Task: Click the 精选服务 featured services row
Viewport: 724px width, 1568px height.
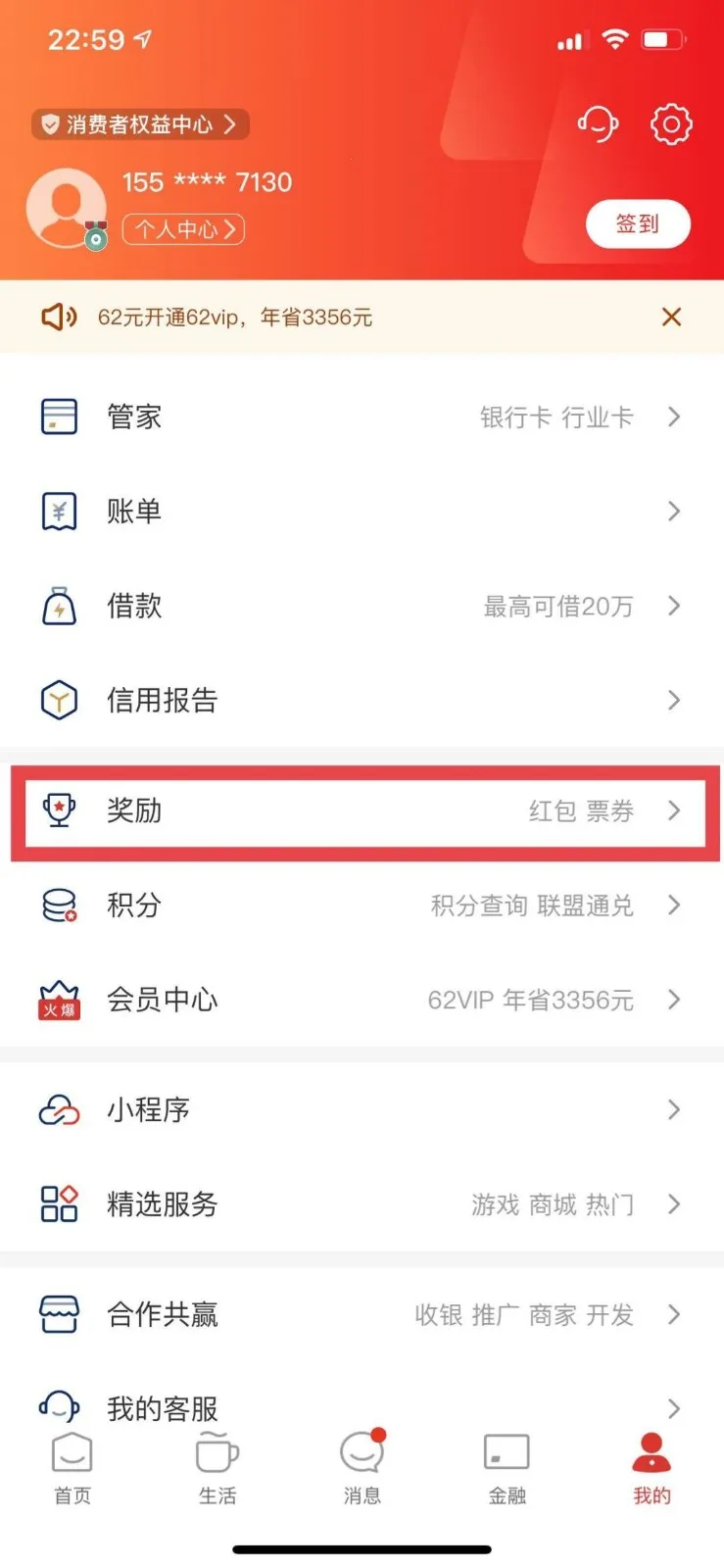Action: 362,1204
